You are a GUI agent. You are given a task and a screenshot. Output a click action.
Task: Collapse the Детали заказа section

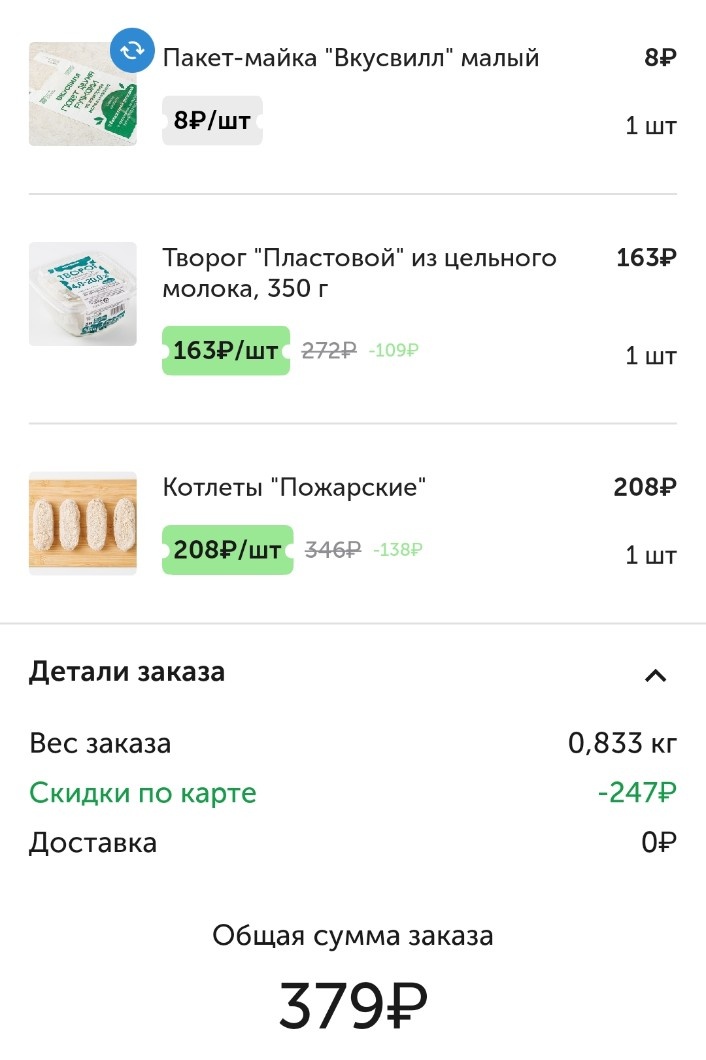[655, 675]
